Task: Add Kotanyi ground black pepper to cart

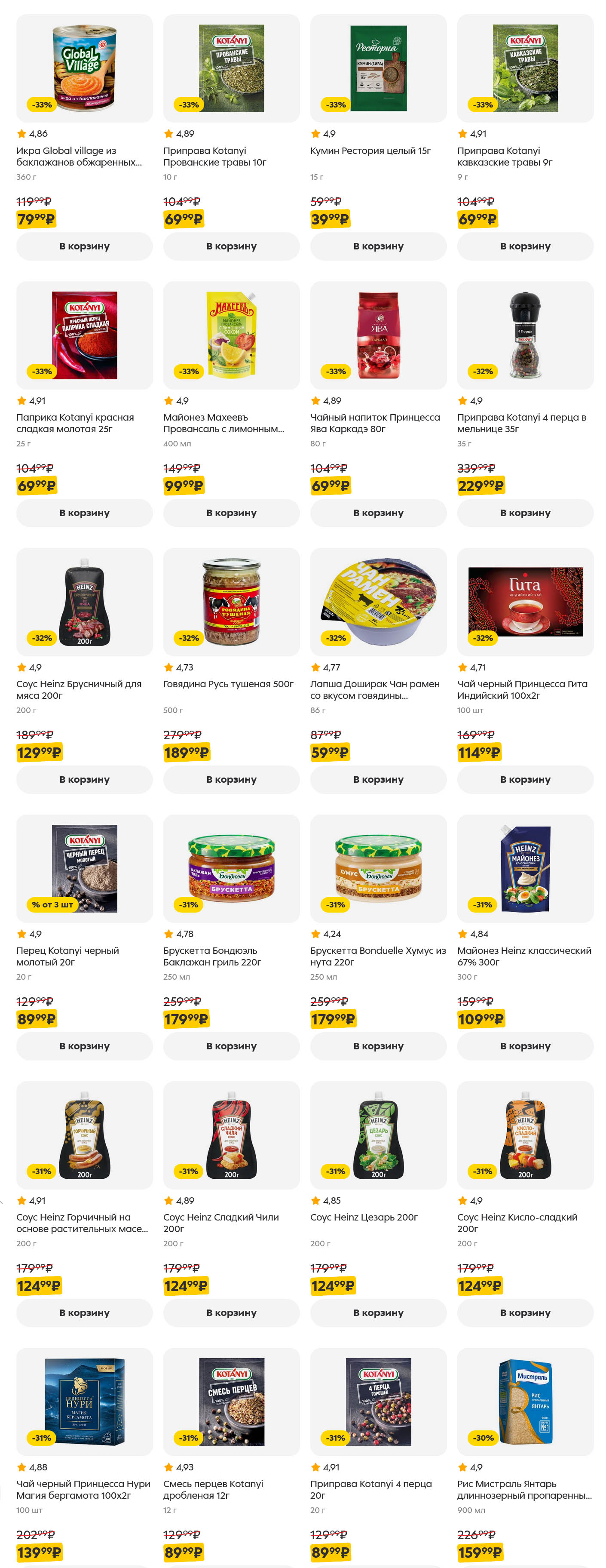Action: pyautogui.click(x=84, y=1046)
